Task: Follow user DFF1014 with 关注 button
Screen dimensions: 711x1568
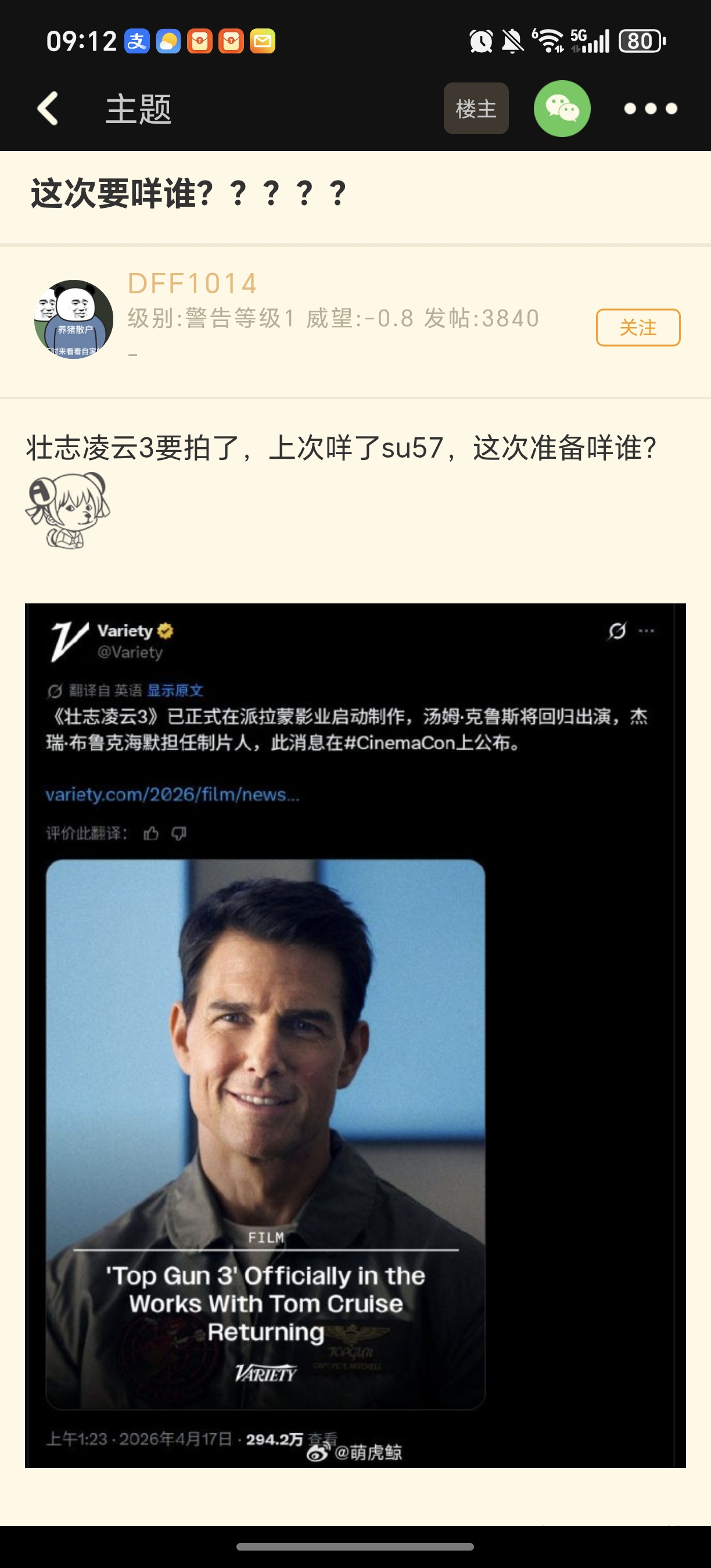Action: 637,328
